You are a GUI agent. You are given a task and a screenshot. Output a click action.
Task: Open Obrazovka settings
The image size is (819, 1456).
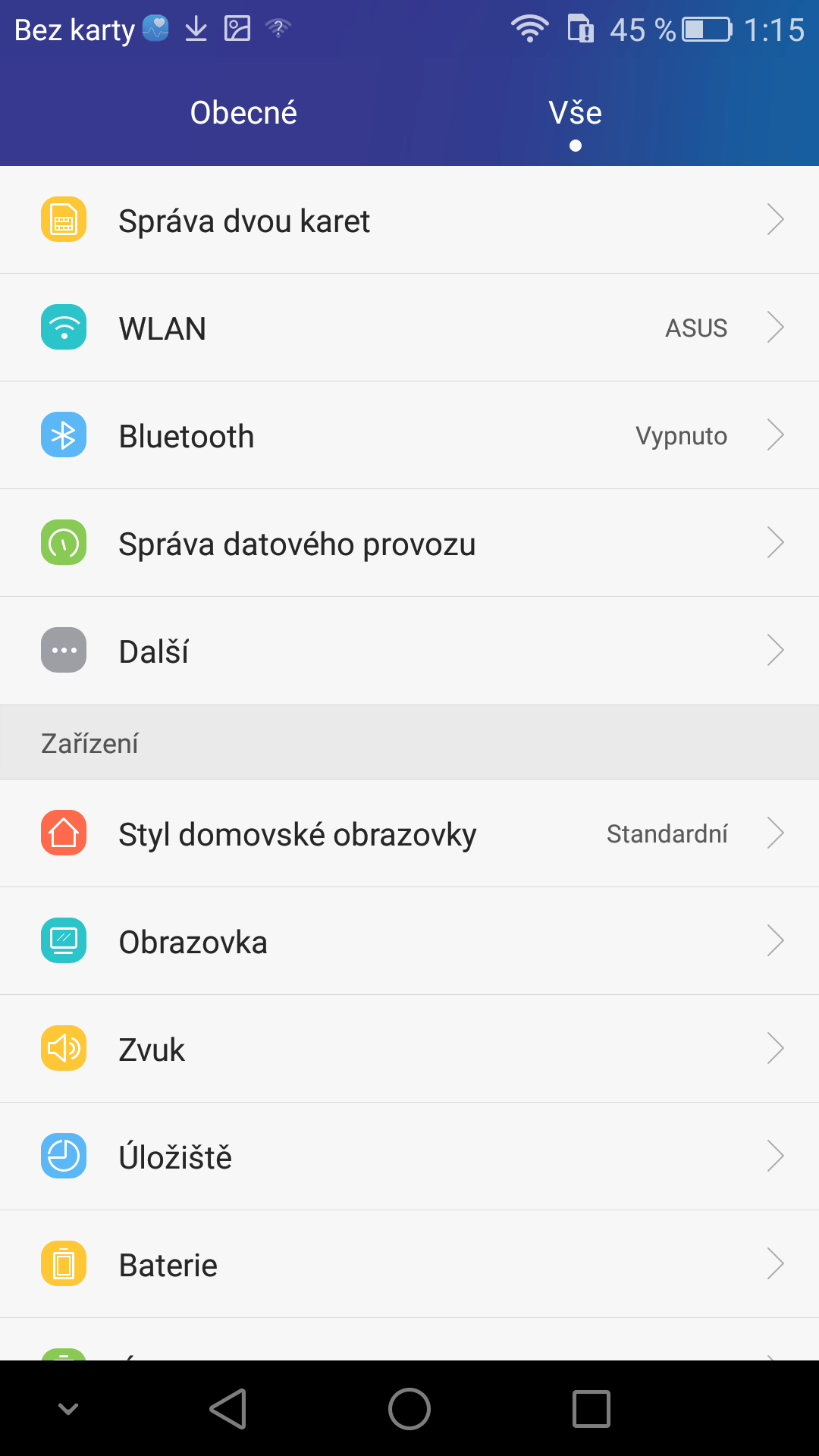pos(409,941)
